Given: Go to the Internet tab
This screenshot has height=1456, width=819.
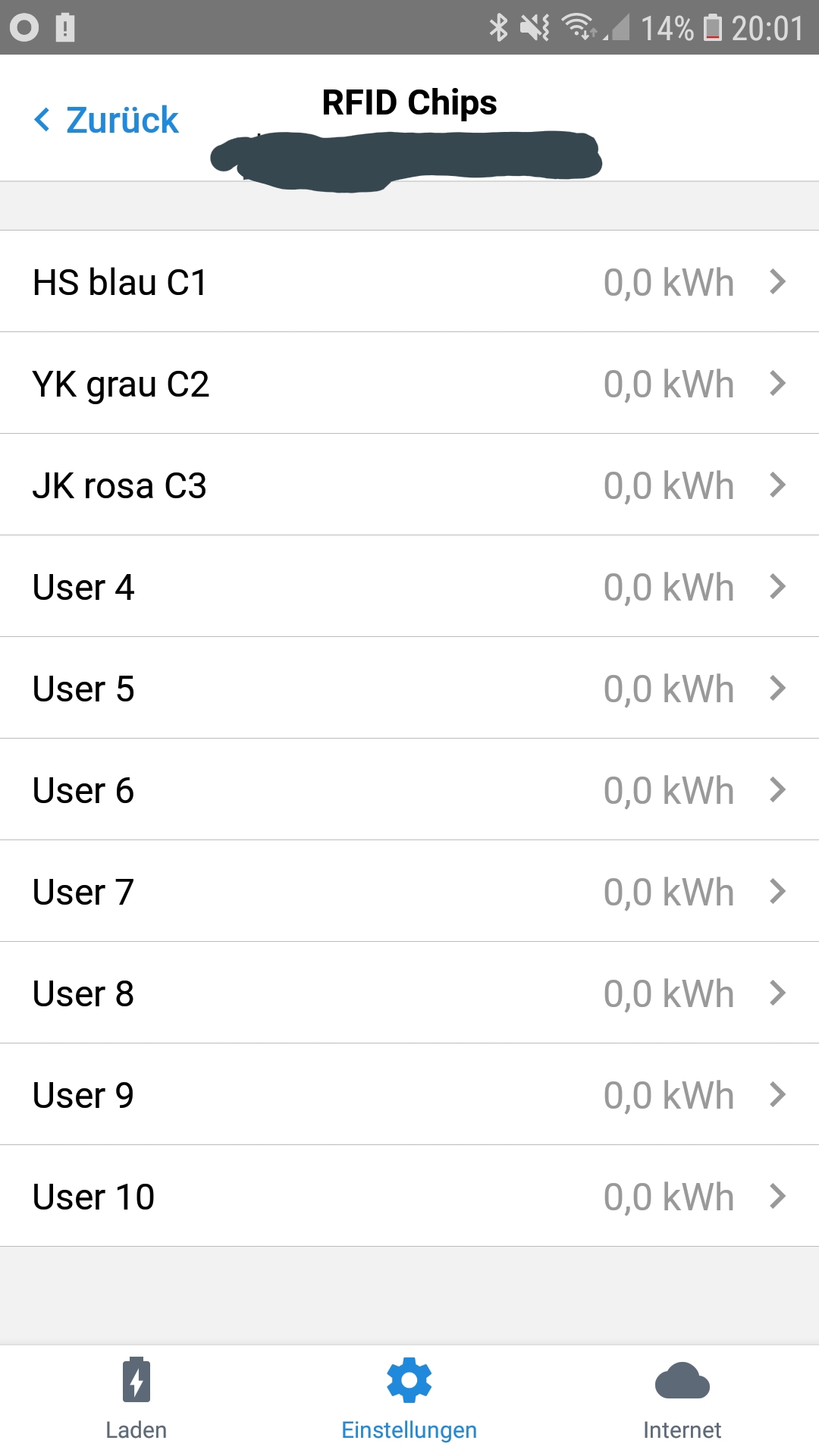Looking at the screenshot, I should click(x=682, y=1399).
